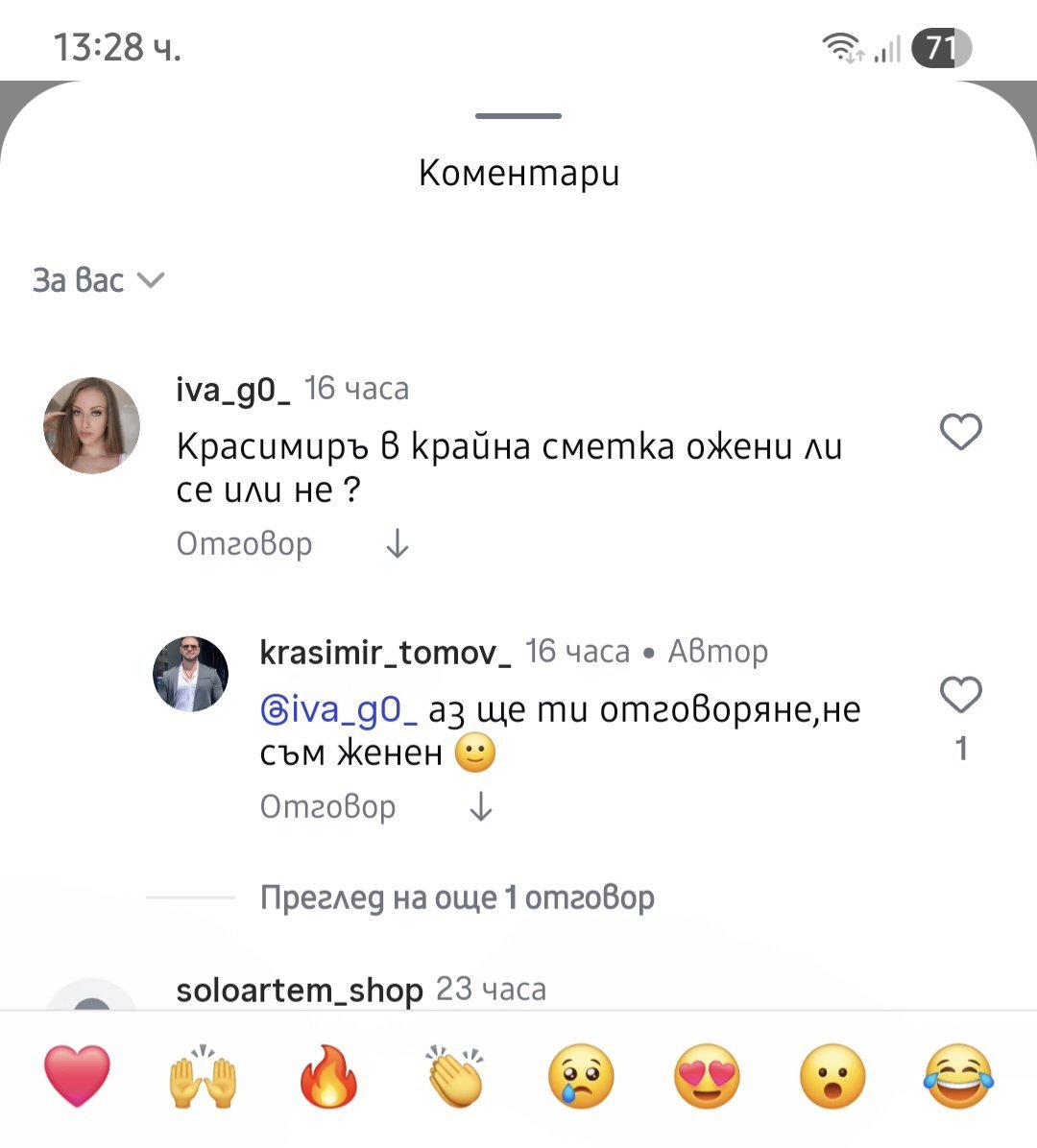
Task: Like iva_g0_'s comment
Action: (960, 432)
